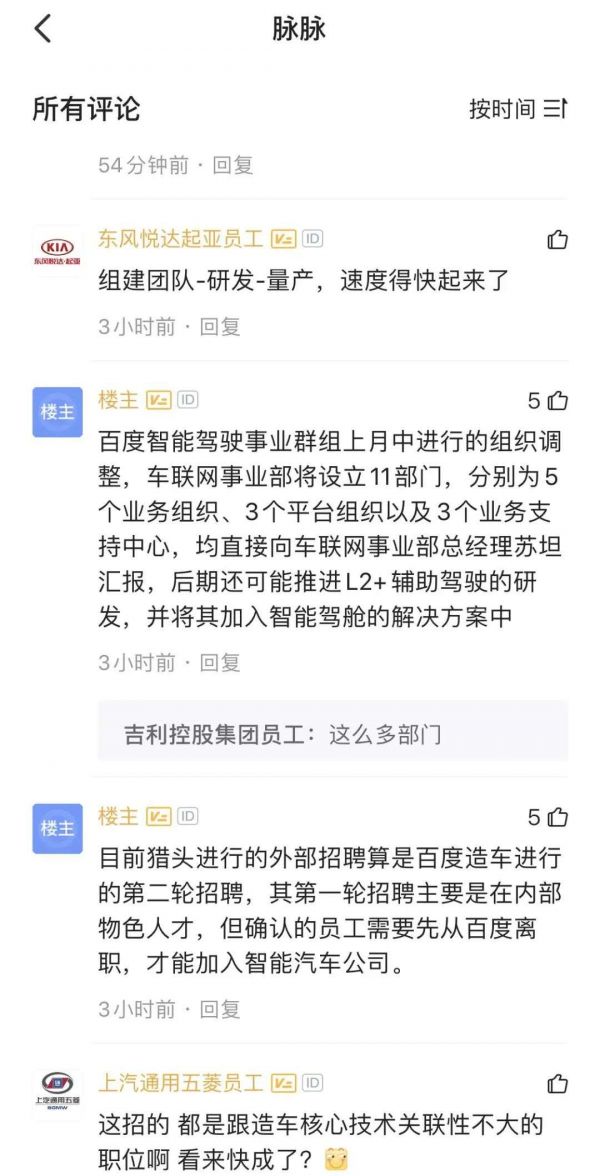Tap the 上汽通用五菱 avatar
Viewport: 600px width, 1176px height.
coord(57,1092)
